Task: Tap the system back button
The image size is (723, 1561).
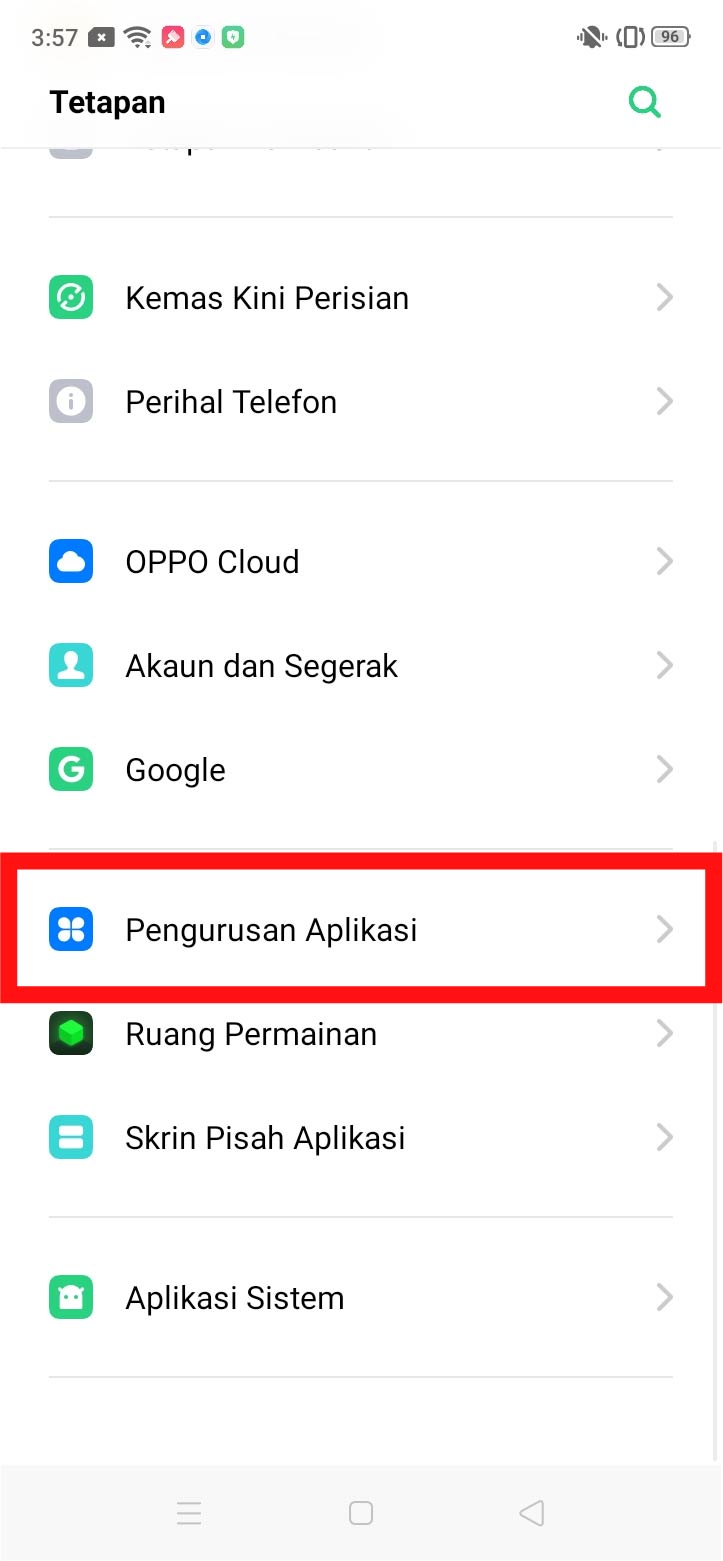Action: [x=532, y=1512]
